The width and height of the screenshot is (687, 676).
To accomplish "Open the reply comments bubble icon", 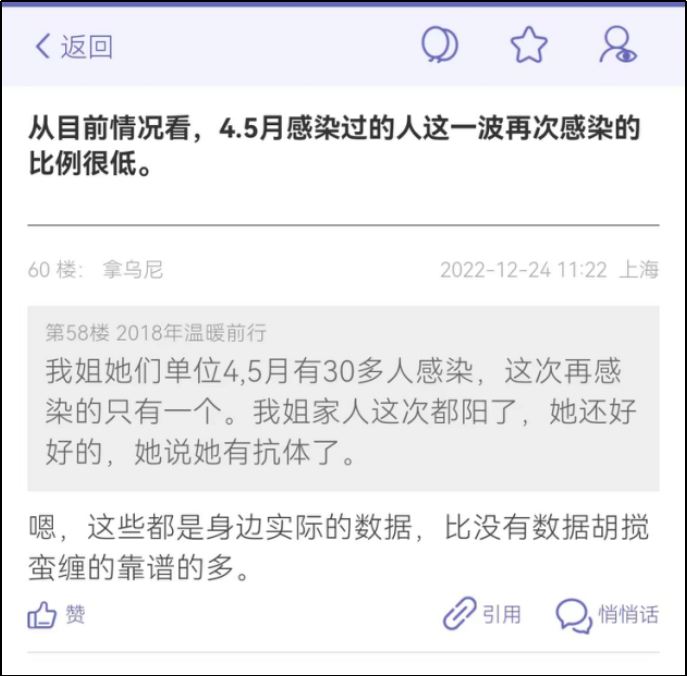I will tap(439, 45).
